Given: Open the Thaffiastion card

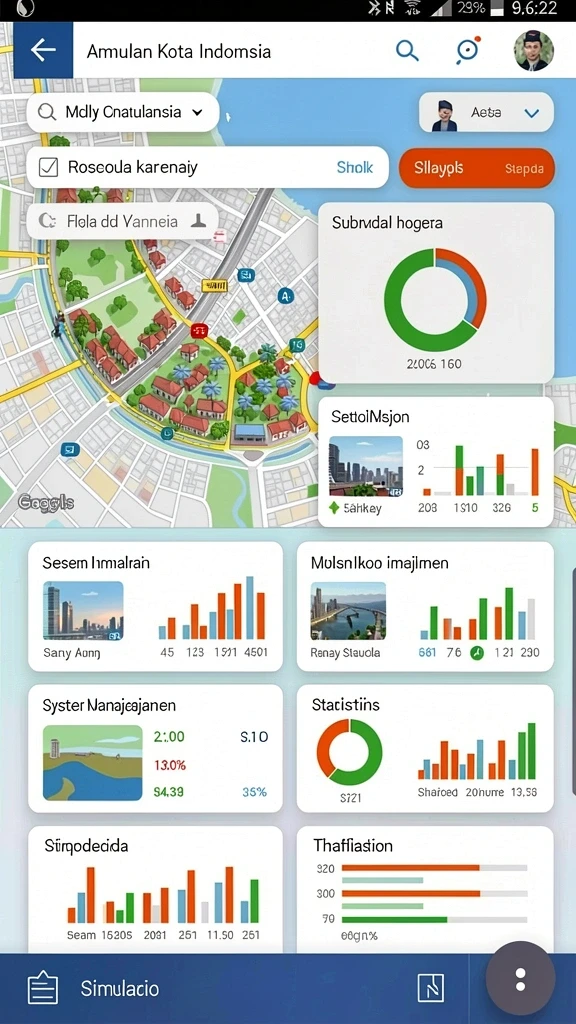Looking at the screenshot, I should (x=425, y=889).
